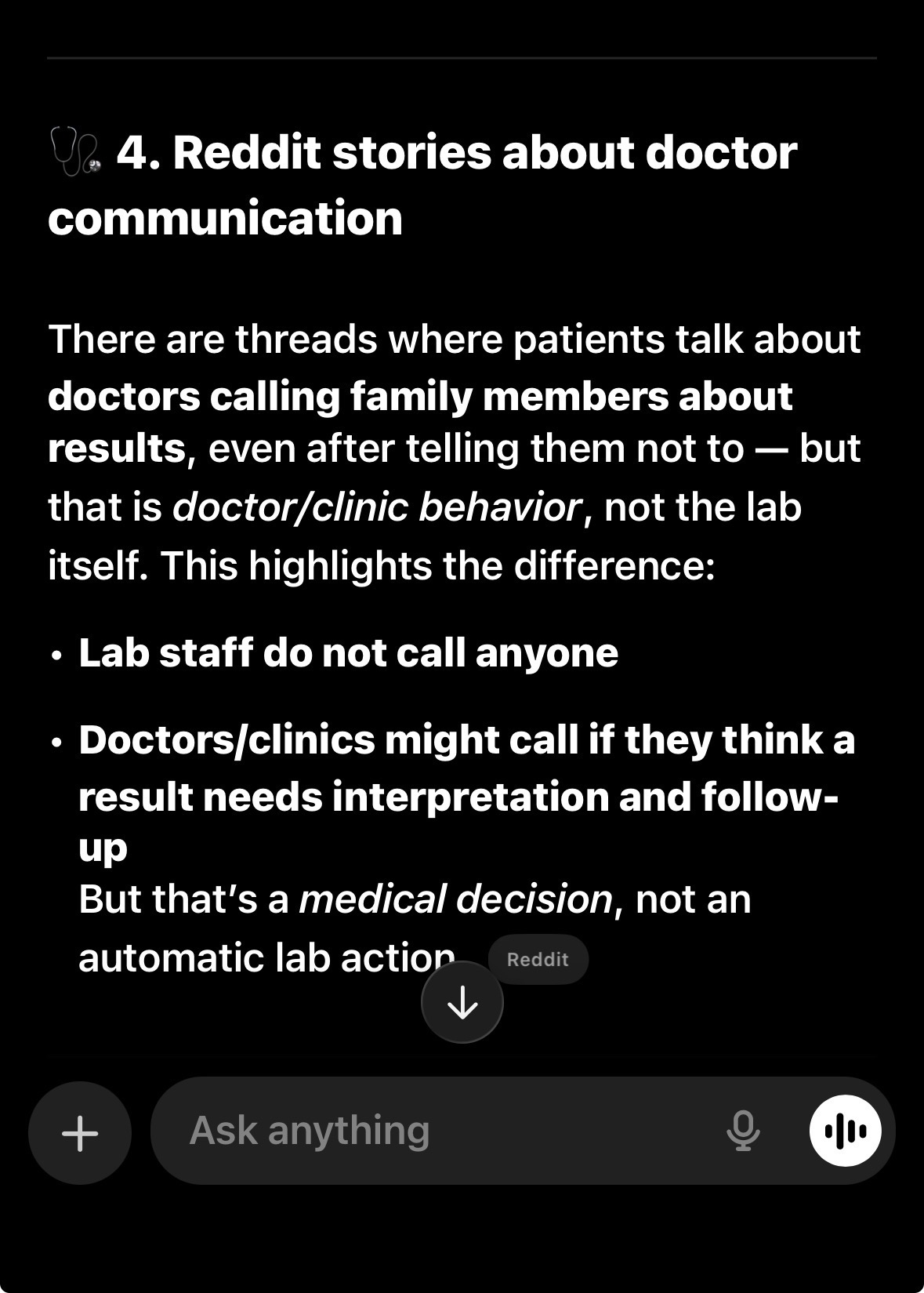
Task: Launch voice mode with the waveform button
Action: (x=845, y=1131)
